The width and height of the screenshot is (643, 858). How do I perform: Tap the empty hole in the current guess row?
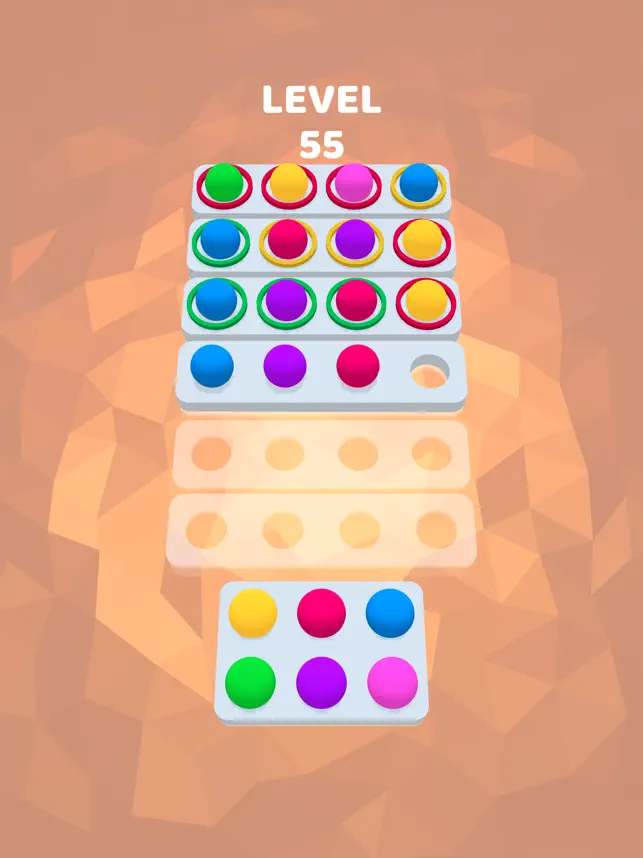(x=431, y=371)
